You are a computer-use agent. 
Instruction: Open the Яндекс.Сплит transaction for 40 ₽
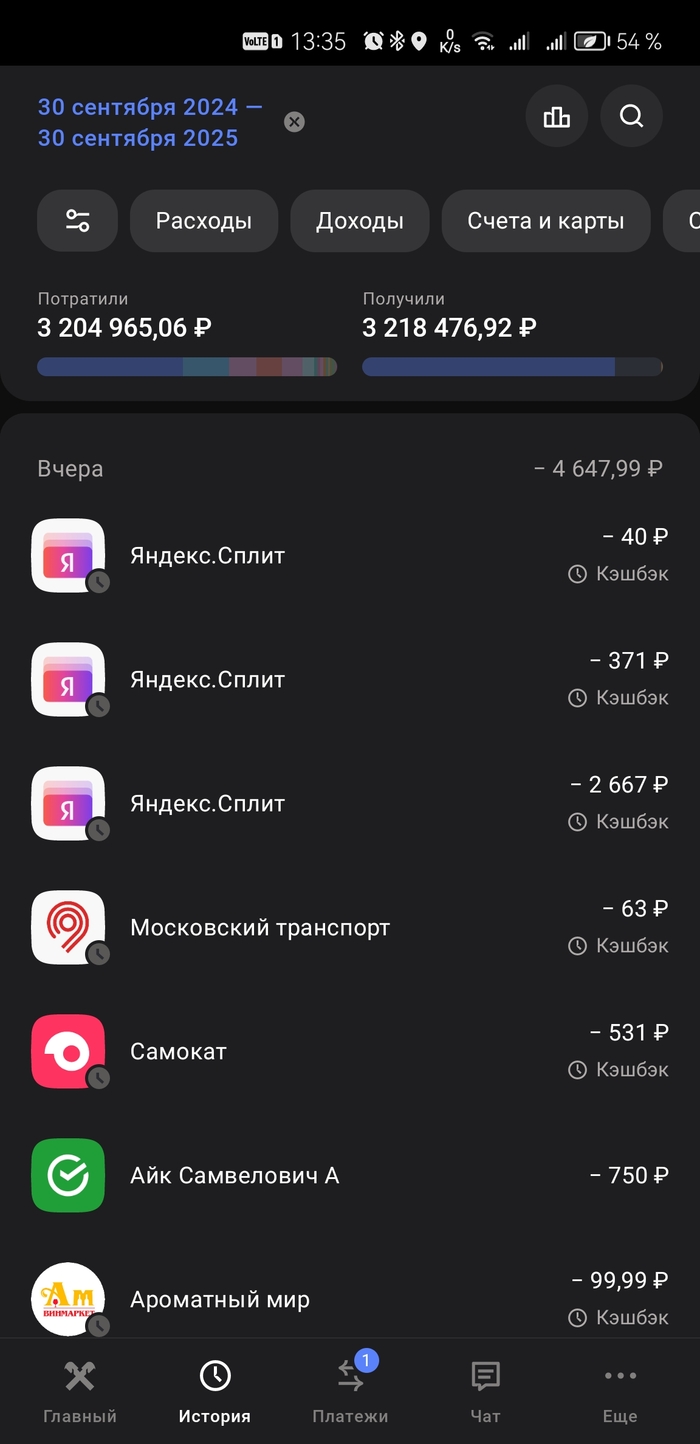click(x=350, y=556)
